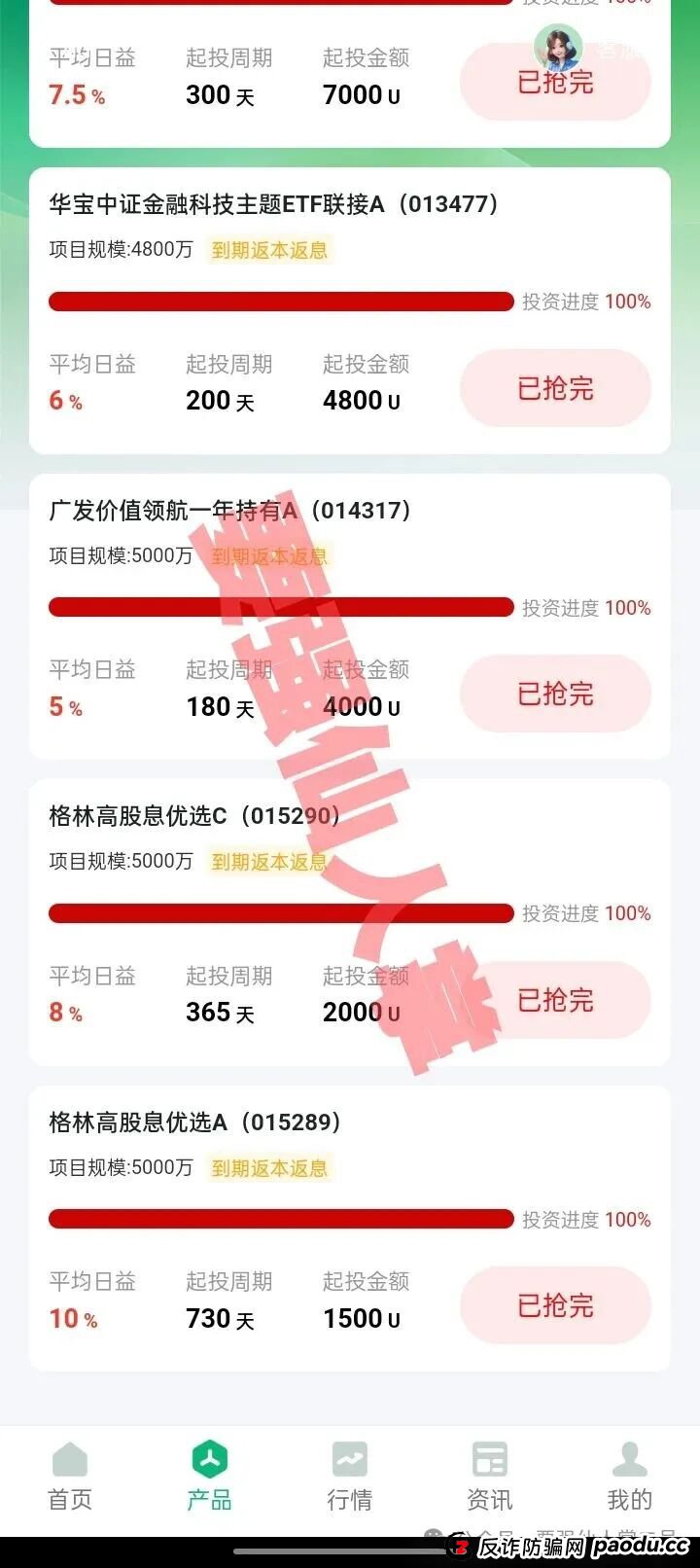Tap 已抢完 button for 格林高股息优选C
This screenshot has width=700, height=1568.
click(x=554, y=999)
